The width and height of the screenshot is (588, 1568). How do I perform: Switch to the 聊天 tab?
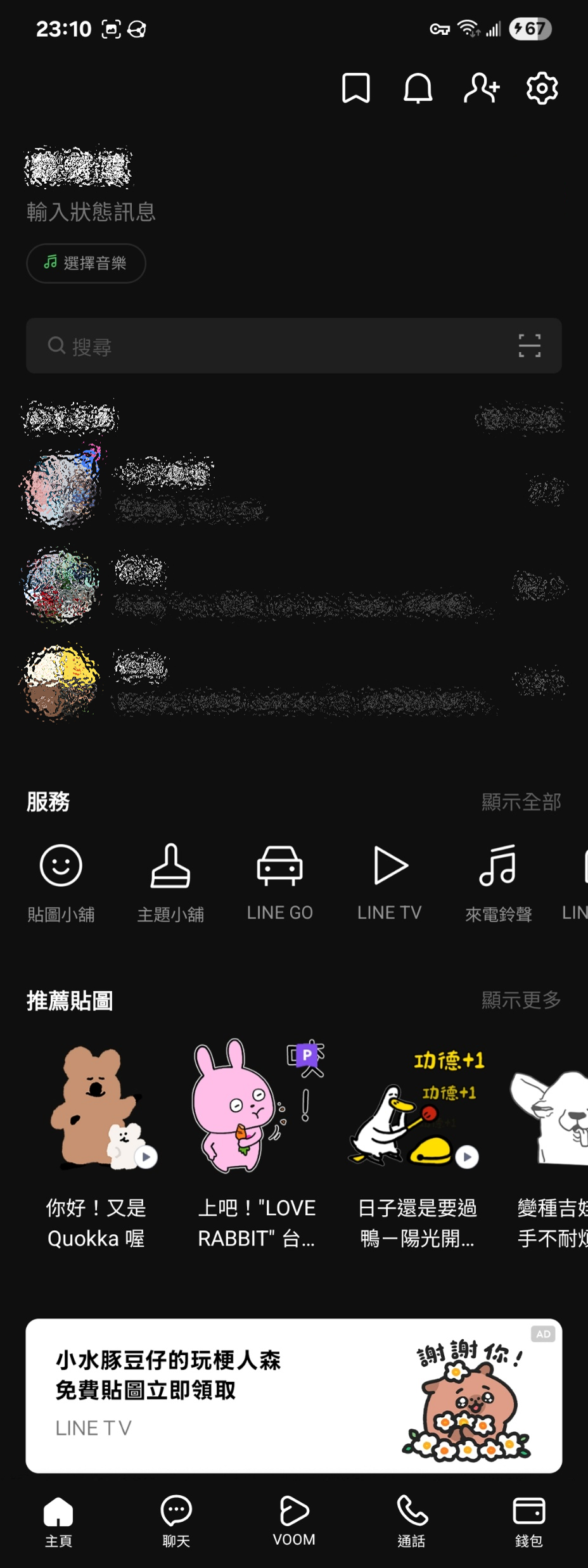[176, 1521]
